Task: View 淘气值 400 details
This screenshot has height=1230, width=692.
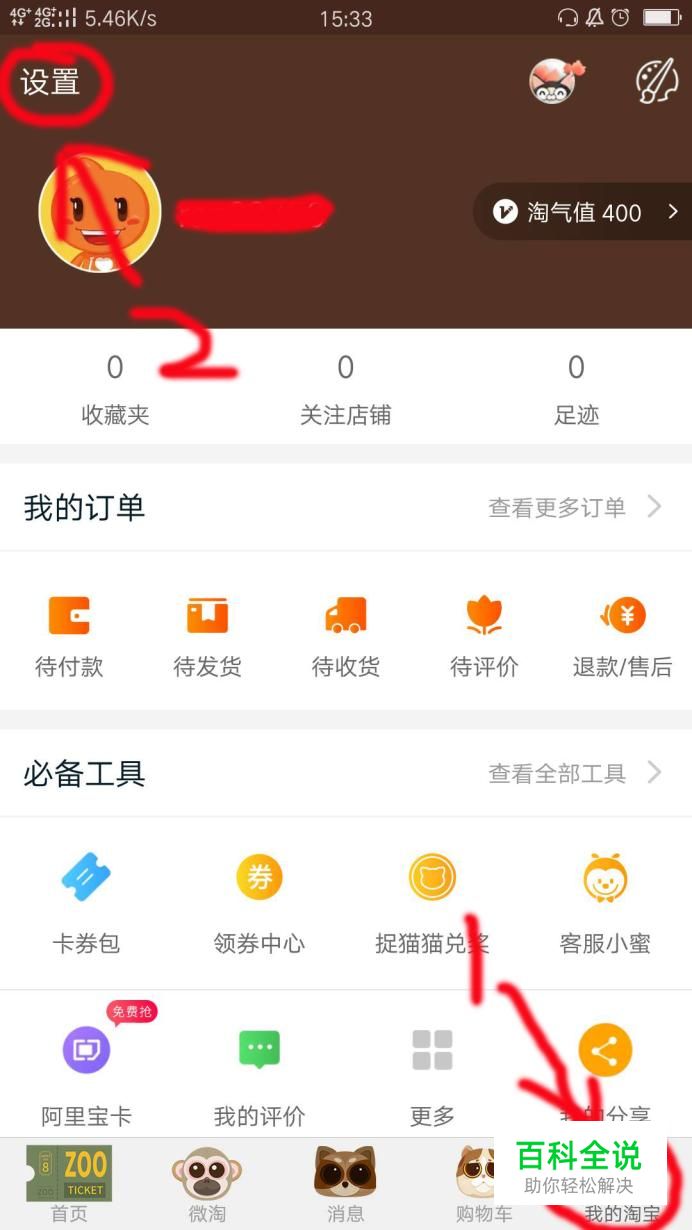Action: click(584, 212)
